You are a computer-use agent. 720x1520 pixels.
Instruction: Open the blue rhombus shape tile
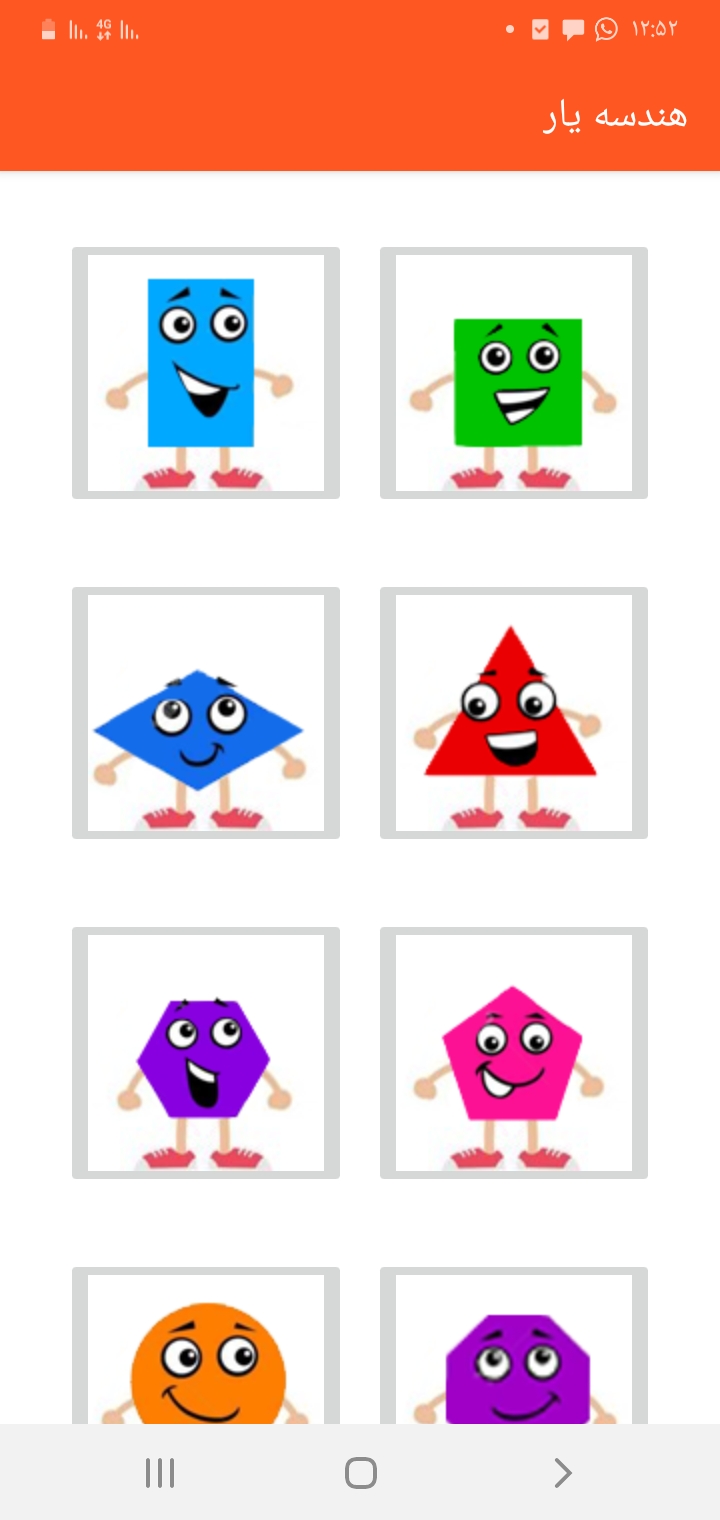pyautogui.click(x=206, y=713)
